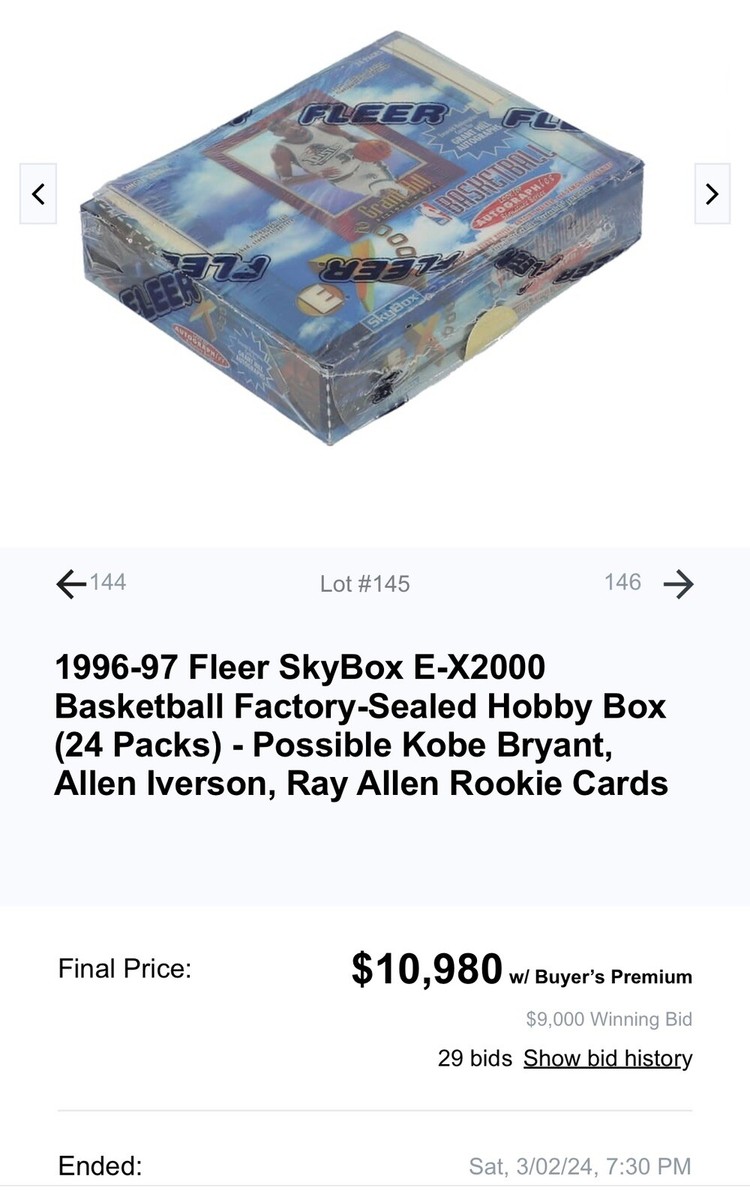Go to previous lot 144
The image size is (750, 1200).
[x=92, y=583]
